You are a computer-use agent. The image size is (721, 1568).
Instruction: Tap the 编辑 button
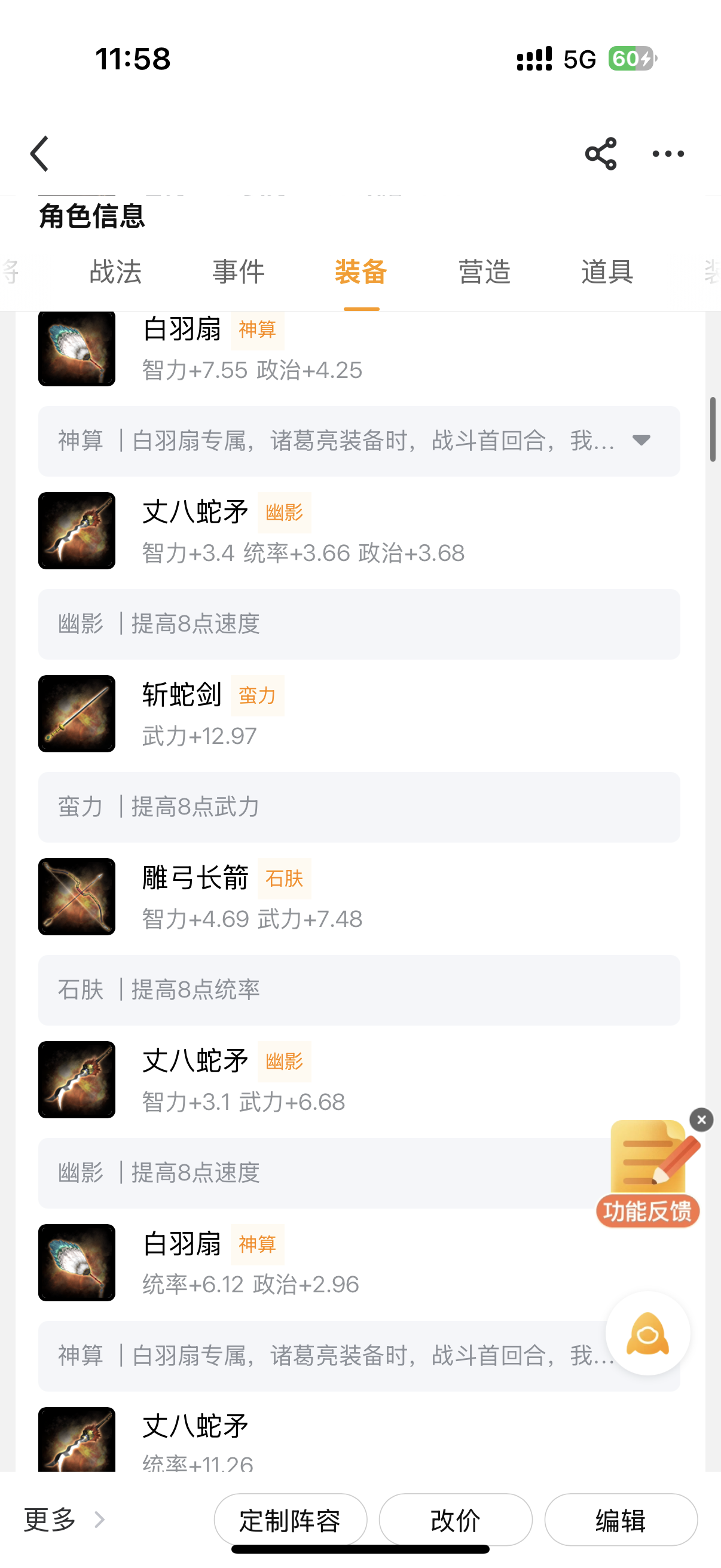[621, 1520]
